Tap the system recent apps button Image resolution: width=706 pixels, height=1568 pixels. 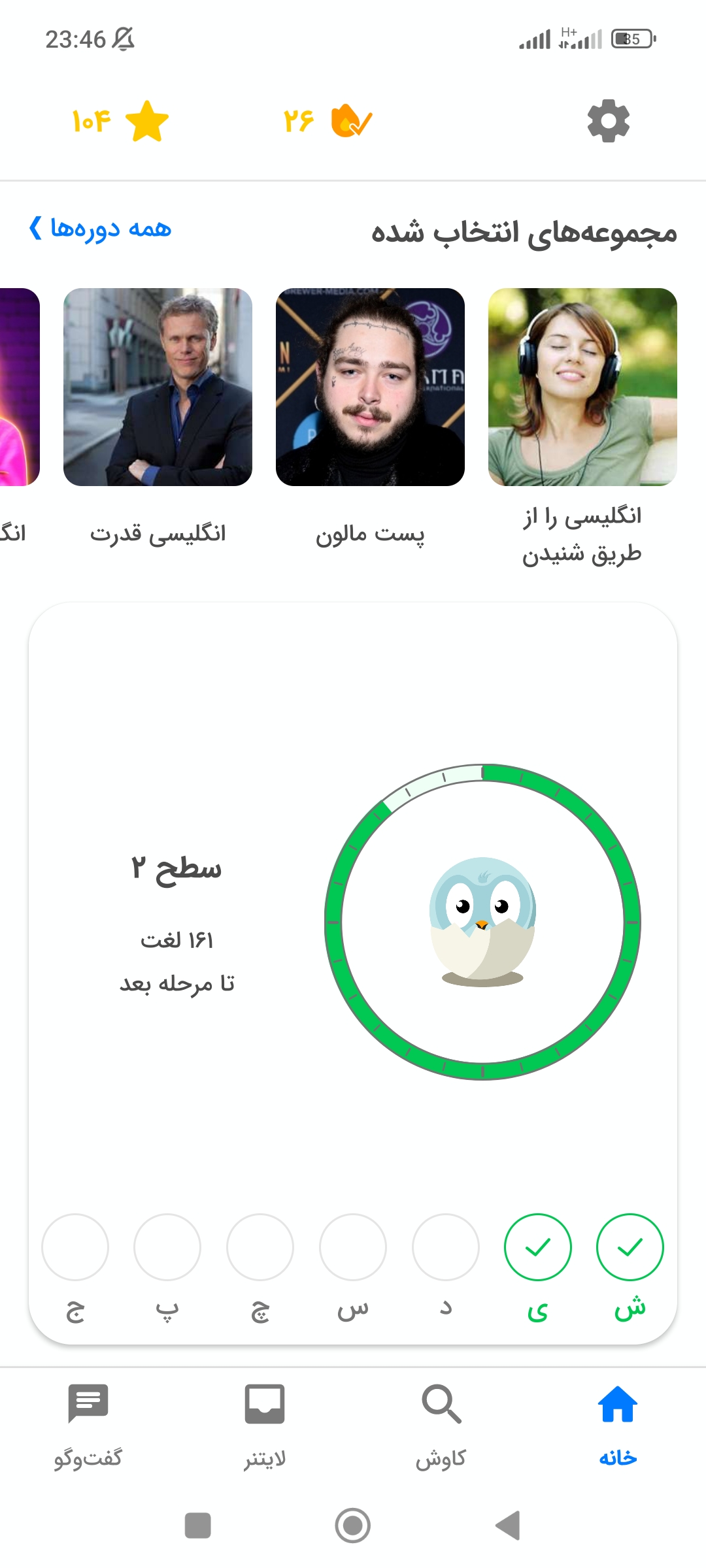coord(197,1526)
